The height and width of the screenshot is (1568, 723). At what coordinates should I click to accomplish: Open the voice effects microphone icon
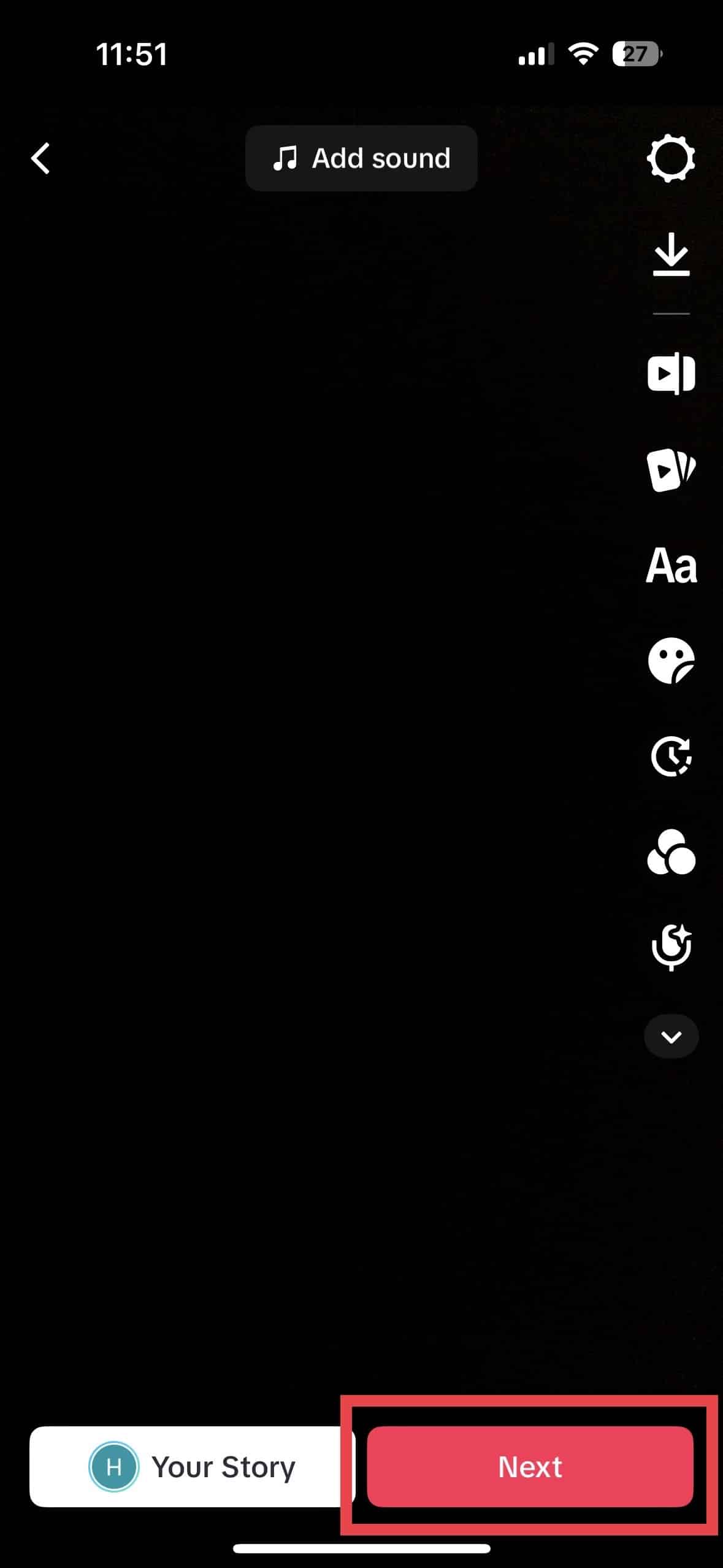(671, 947)
